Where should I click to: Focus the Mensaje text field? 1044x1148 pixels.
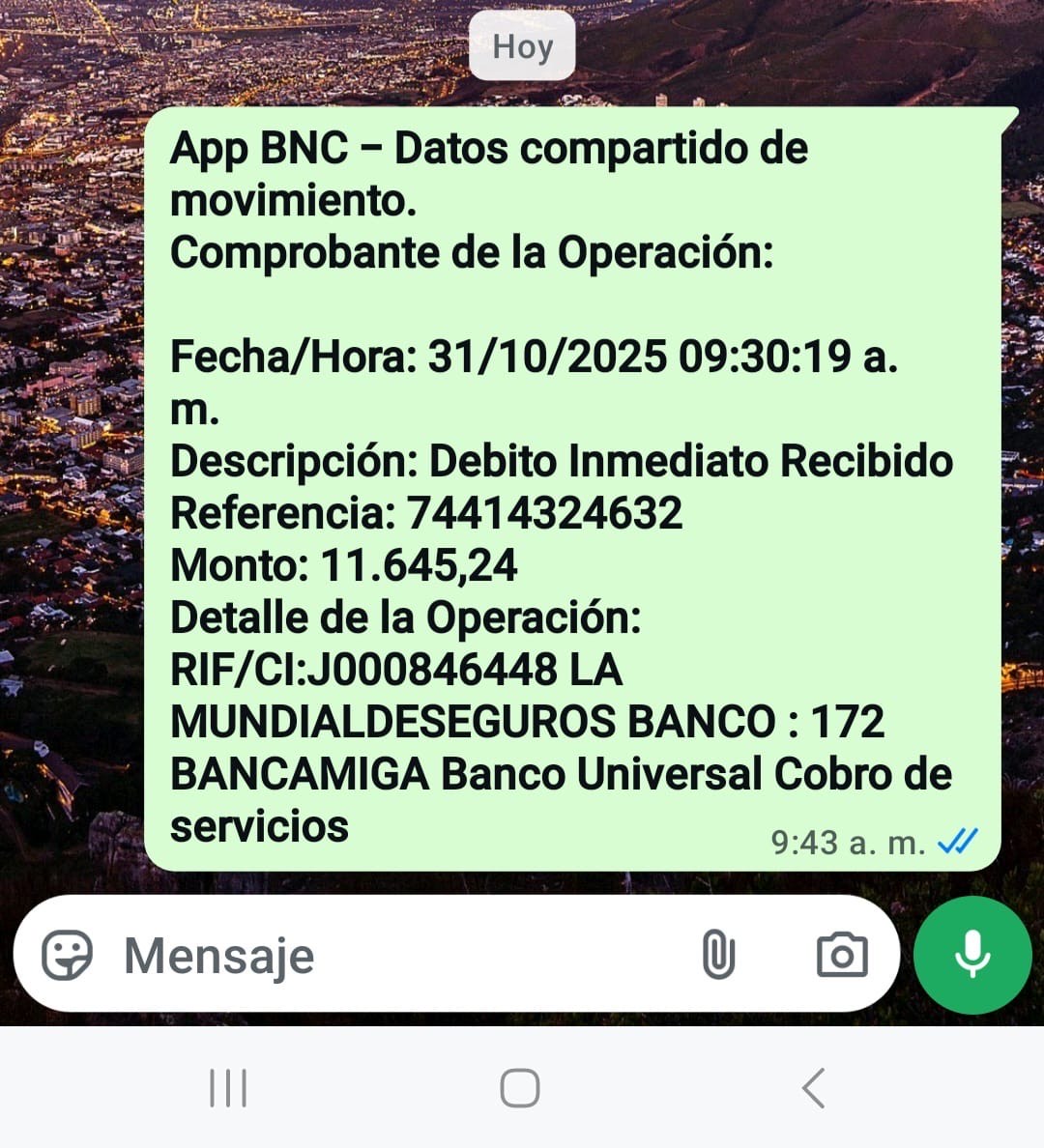click(x=387, y=956)
